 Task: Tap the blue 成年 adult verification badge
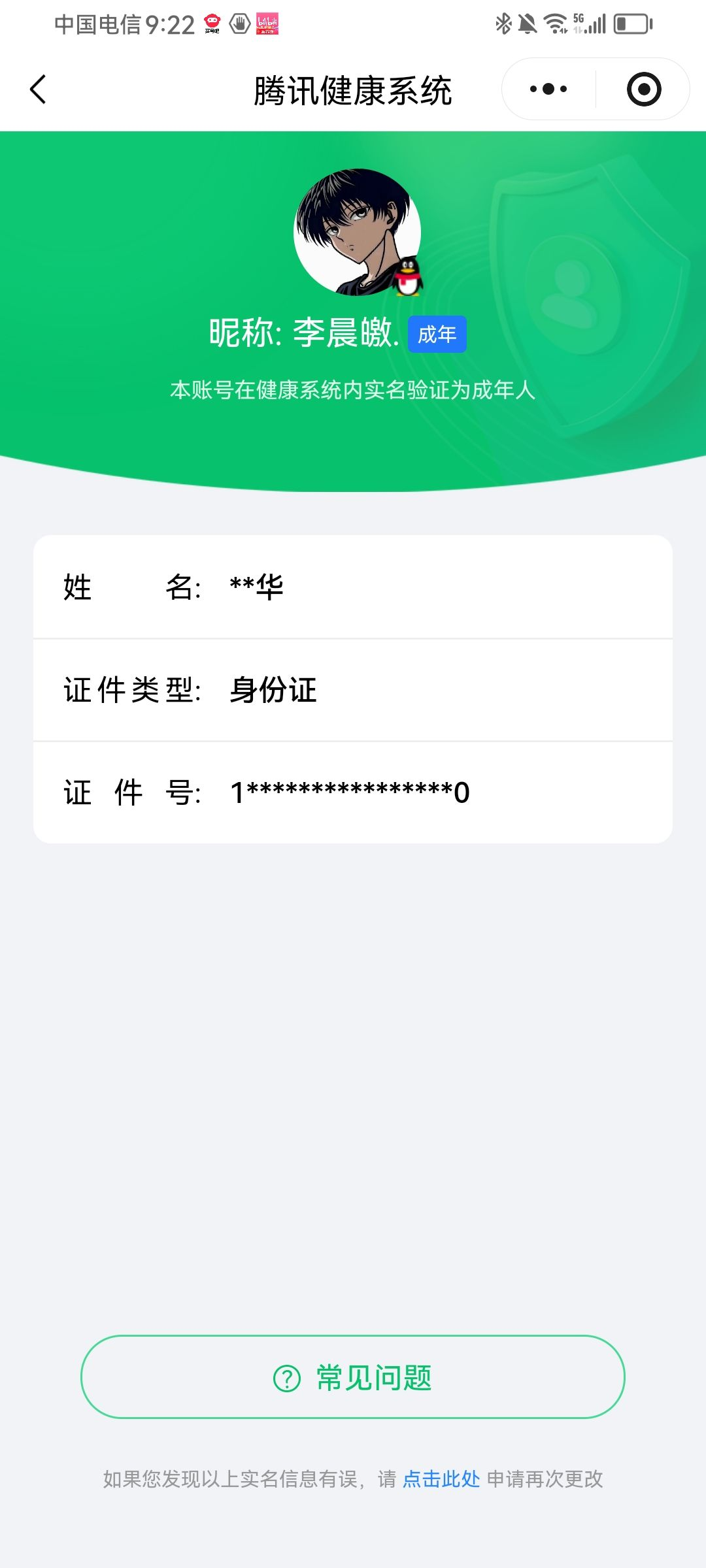pyautogui.click(x=437, y=334)
